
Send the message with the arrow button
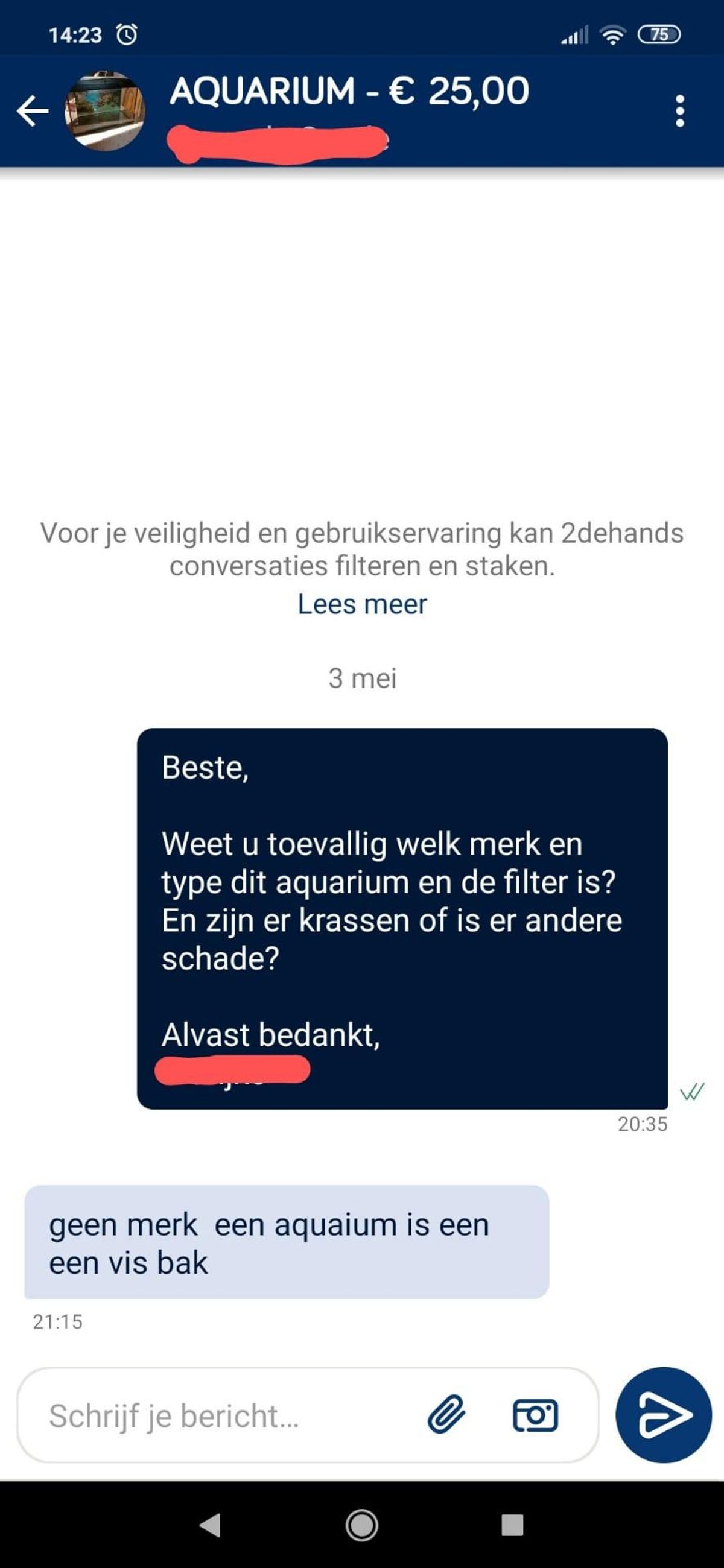pyautogui.click(x=663, y=1415)
